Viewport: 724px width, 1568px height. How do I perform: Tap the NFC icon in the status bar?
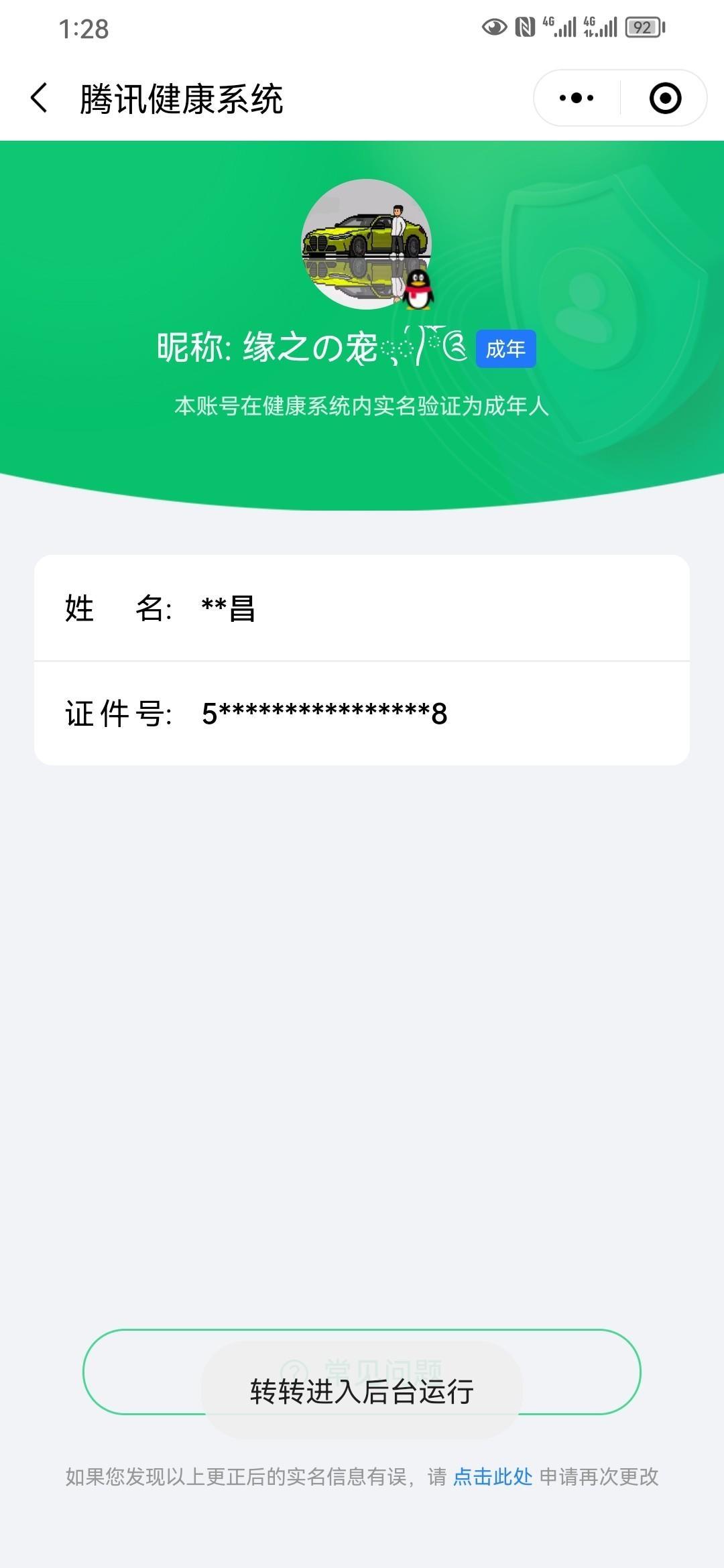[x=524, y=25]
